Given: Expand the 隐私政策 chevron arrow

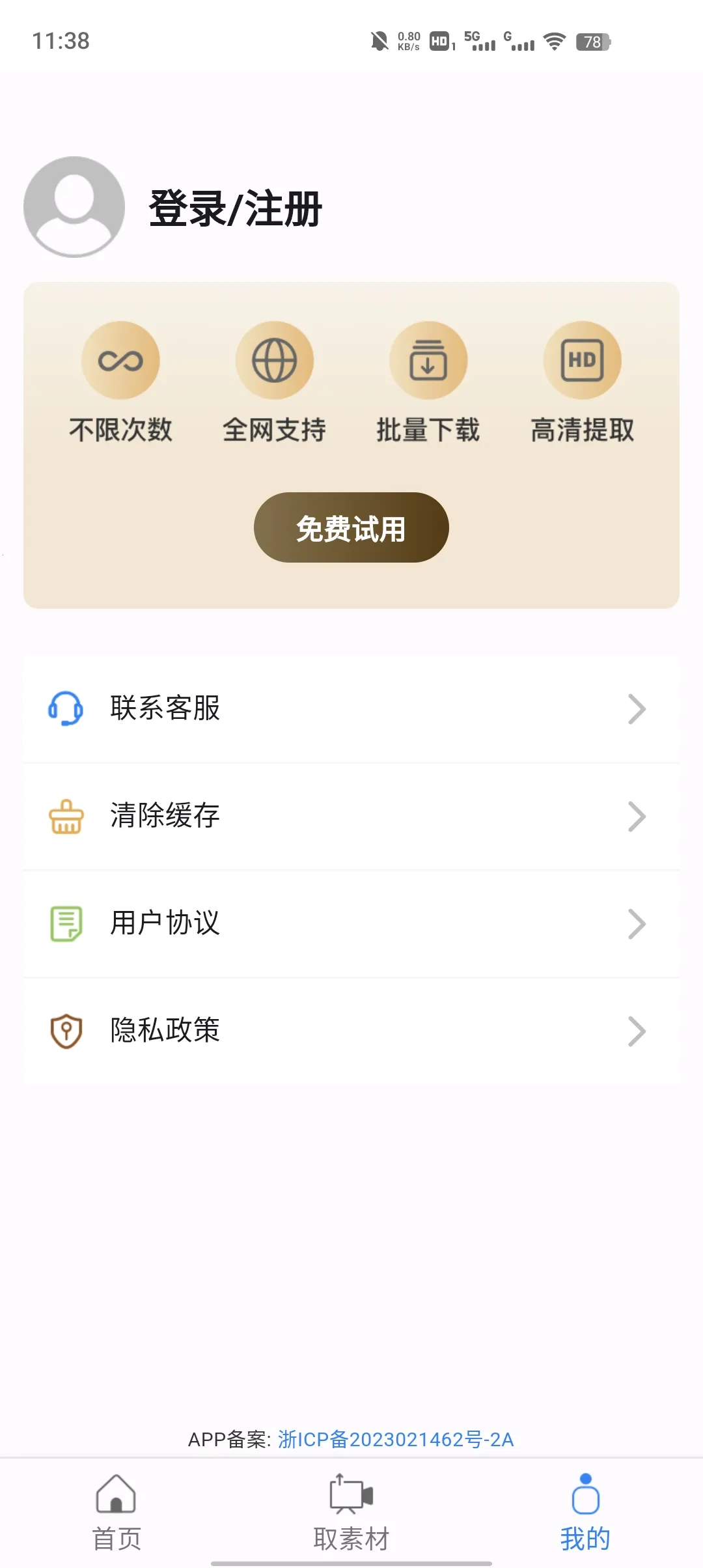Looking at the screenshot, I should pyautogui.click(x=637, y=1030).
